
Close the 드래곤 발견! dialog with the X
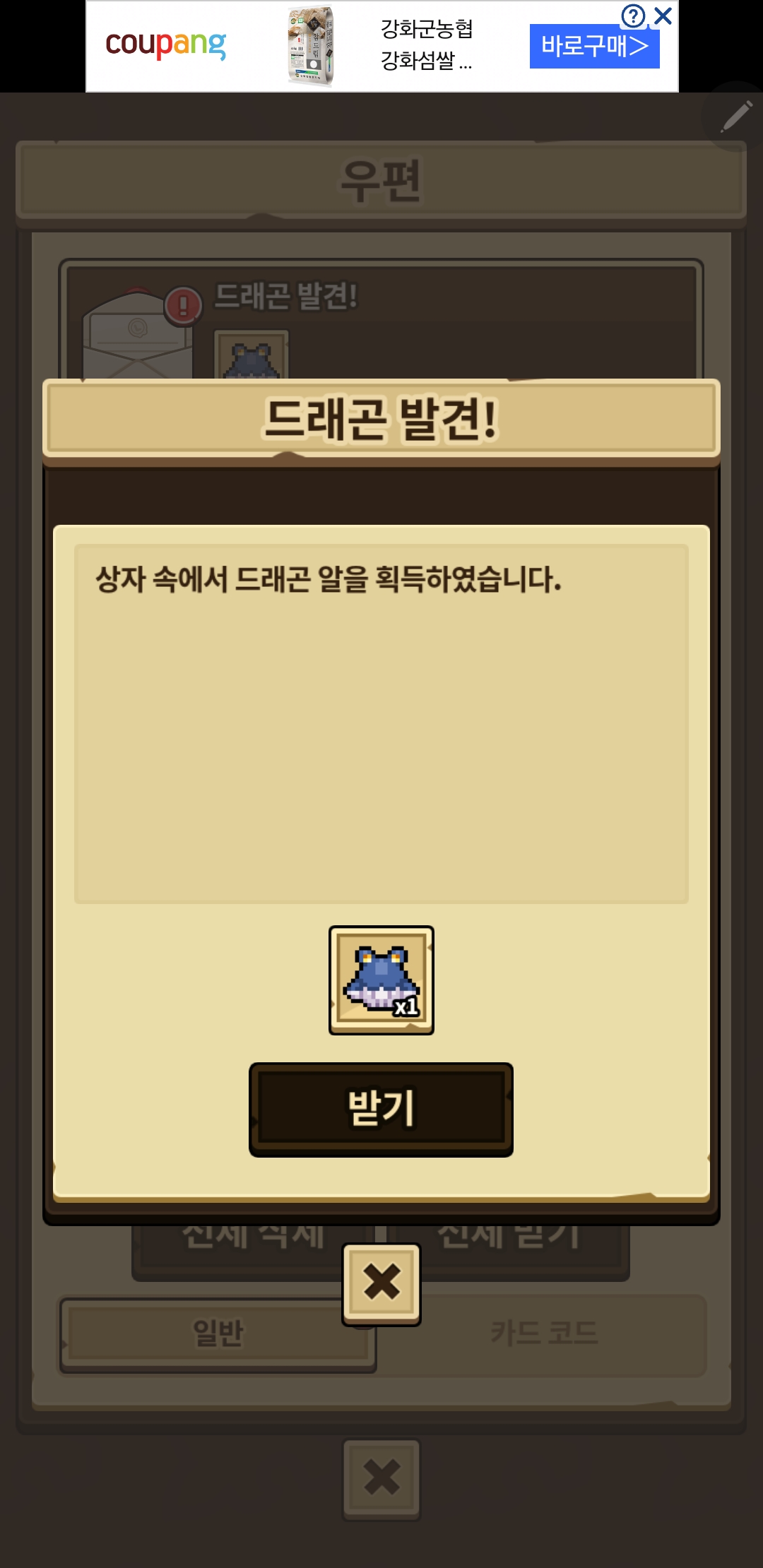tap(381, 1283)
